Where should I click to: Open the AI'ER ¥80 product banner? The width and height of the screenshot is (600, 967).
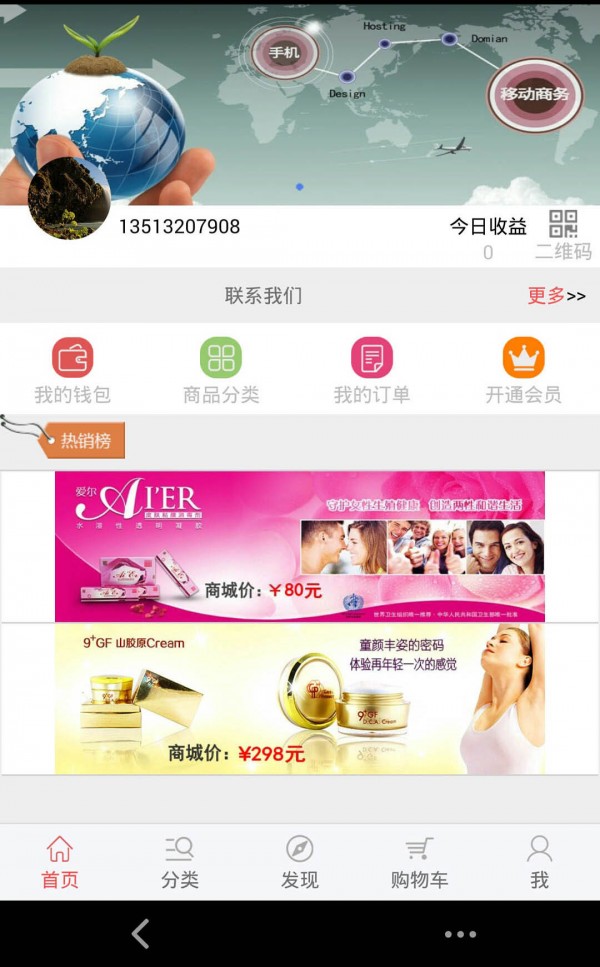[x=300, y=546]
